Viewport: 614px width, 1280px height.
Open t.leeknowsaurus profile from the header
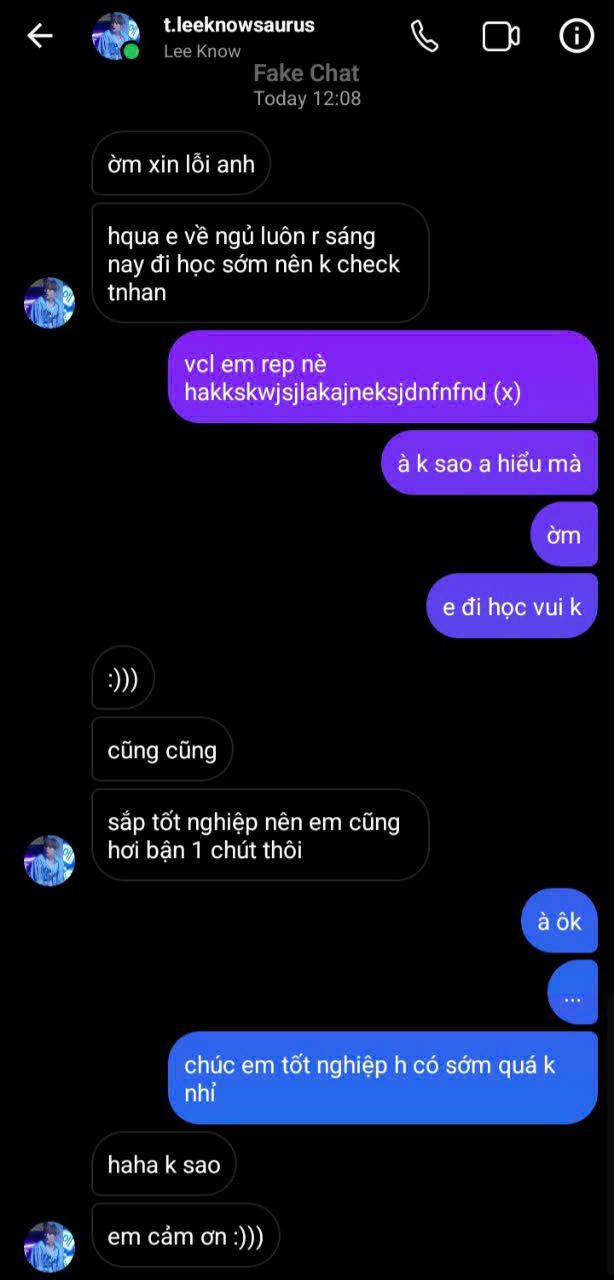pos(239,25)
